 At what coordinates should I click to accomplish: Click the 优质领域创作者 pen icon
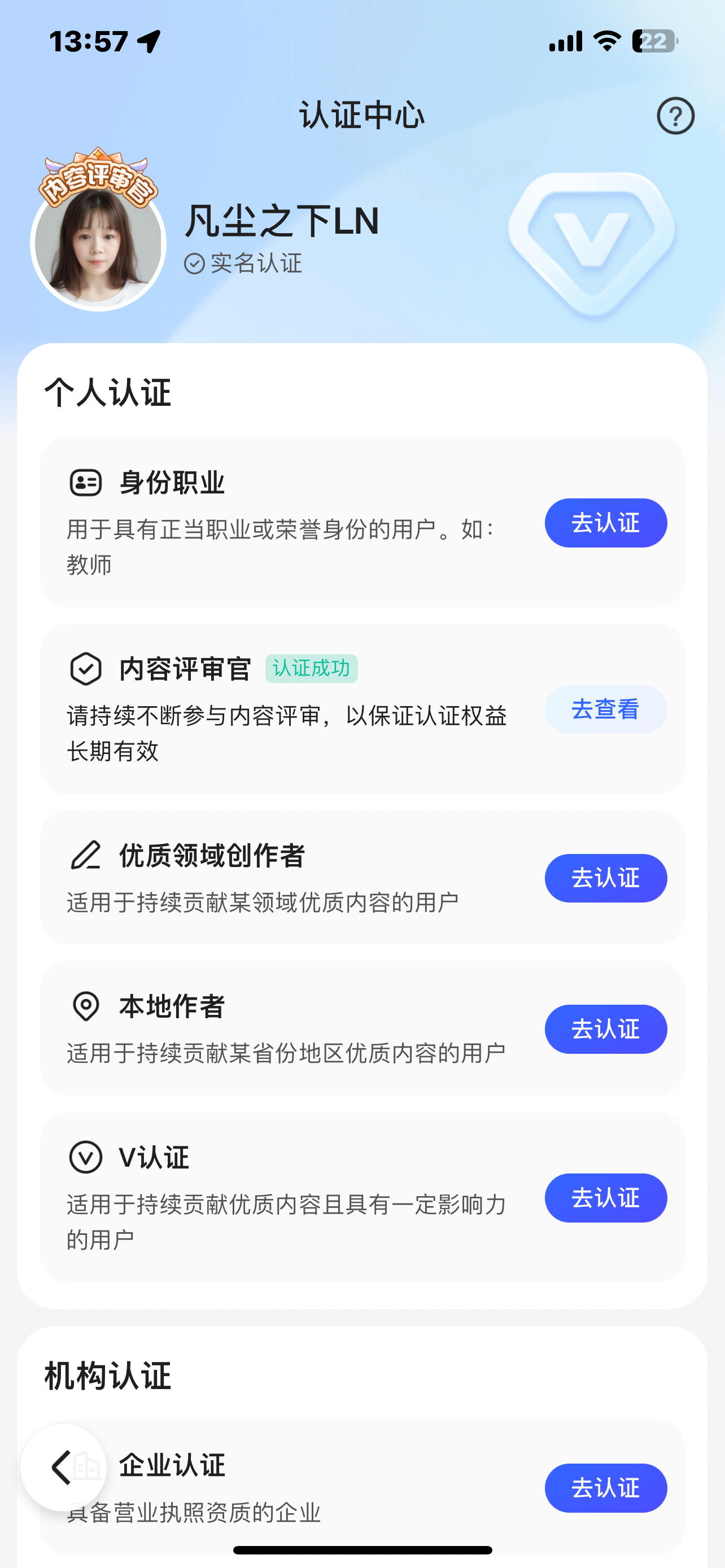85,856
